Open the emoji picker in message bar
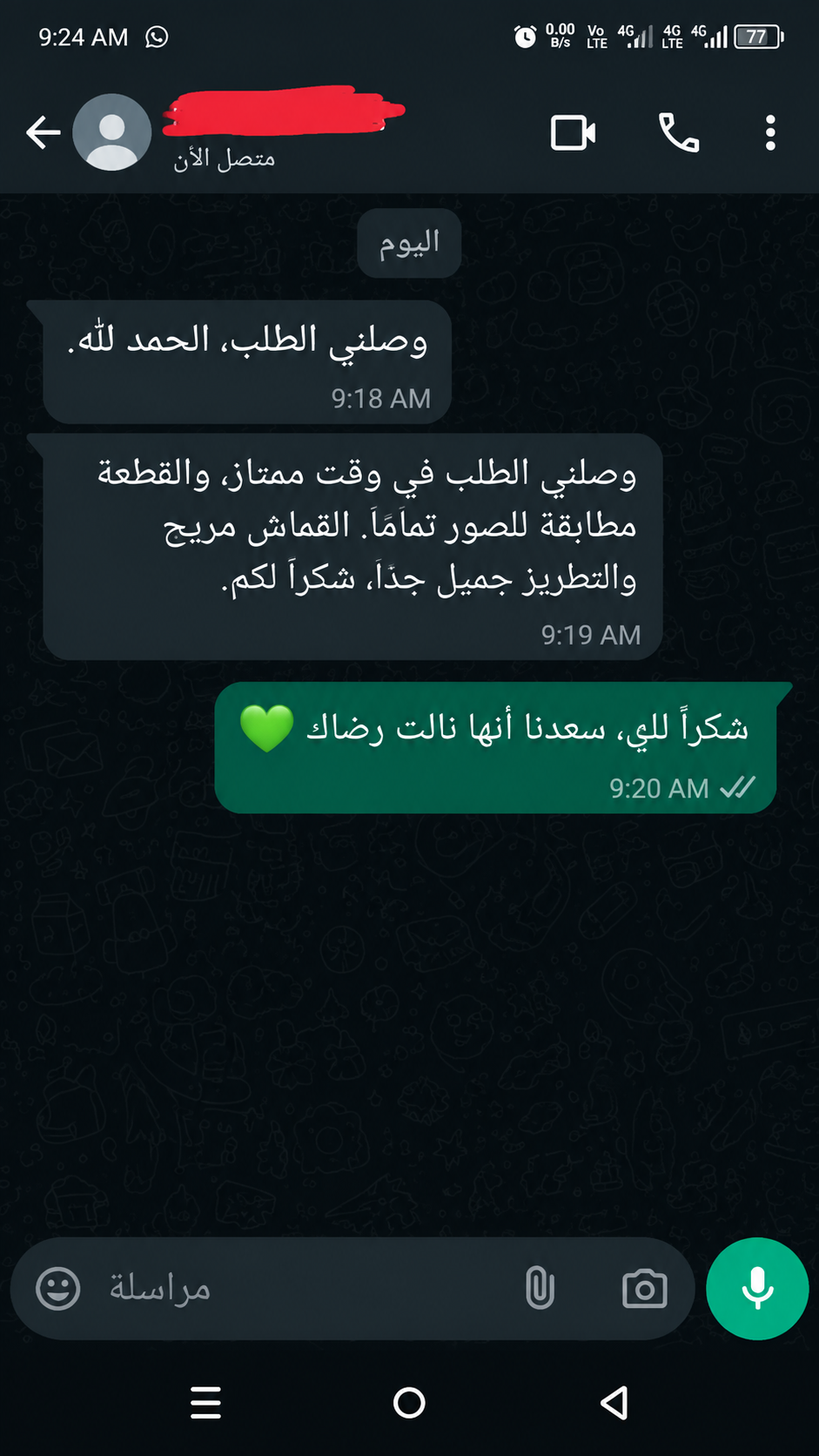Image resolution: width=819 pixels, height=1456 pixels. (x=58, y=1288)
